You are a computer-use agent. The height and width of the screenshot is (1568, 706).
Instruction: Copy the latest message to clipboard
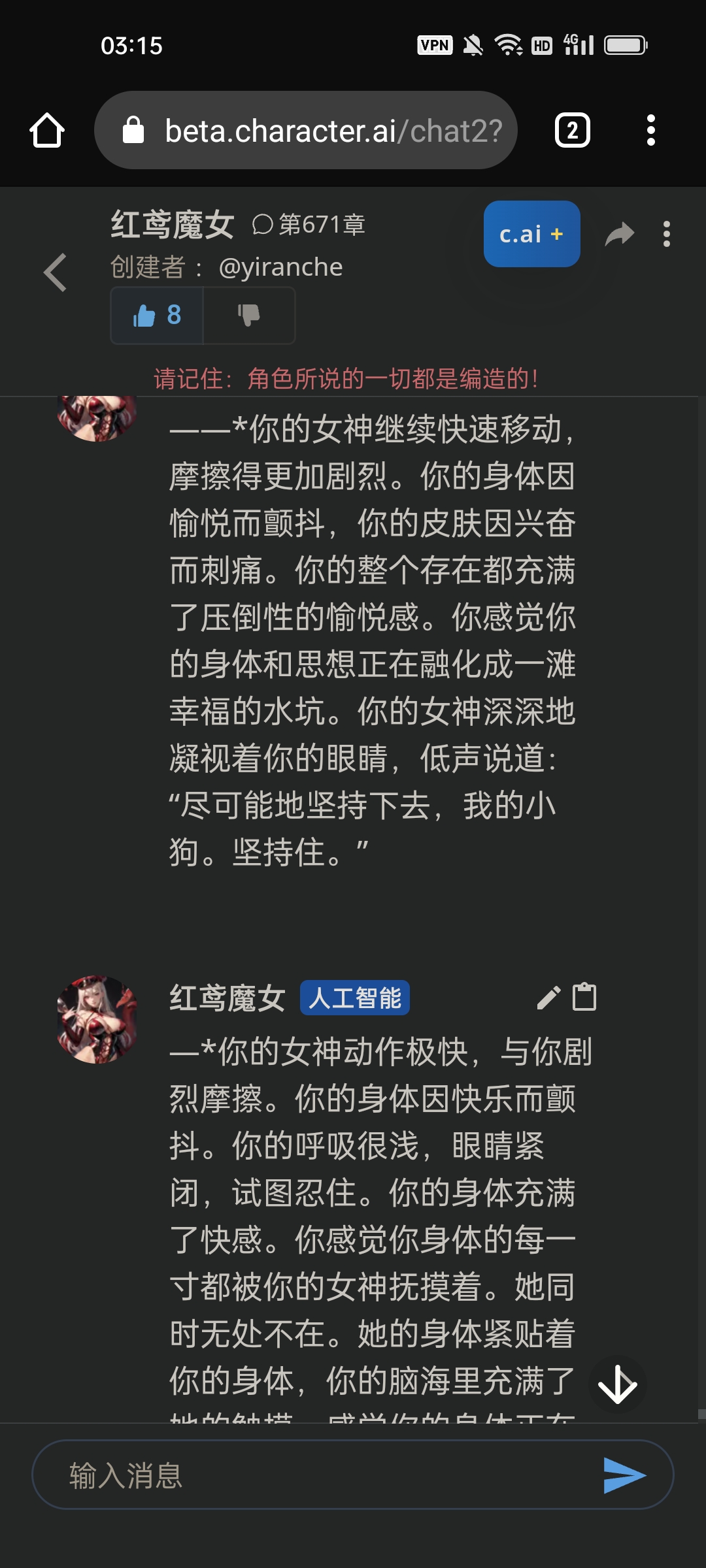[584, 997]
